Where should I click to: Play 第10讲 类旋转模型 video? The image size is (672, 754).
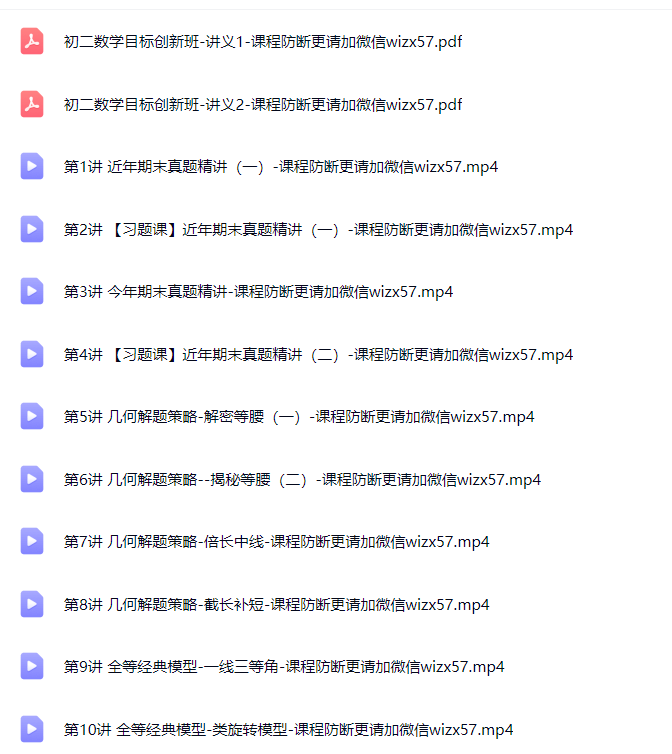click(x=288, y=729)
